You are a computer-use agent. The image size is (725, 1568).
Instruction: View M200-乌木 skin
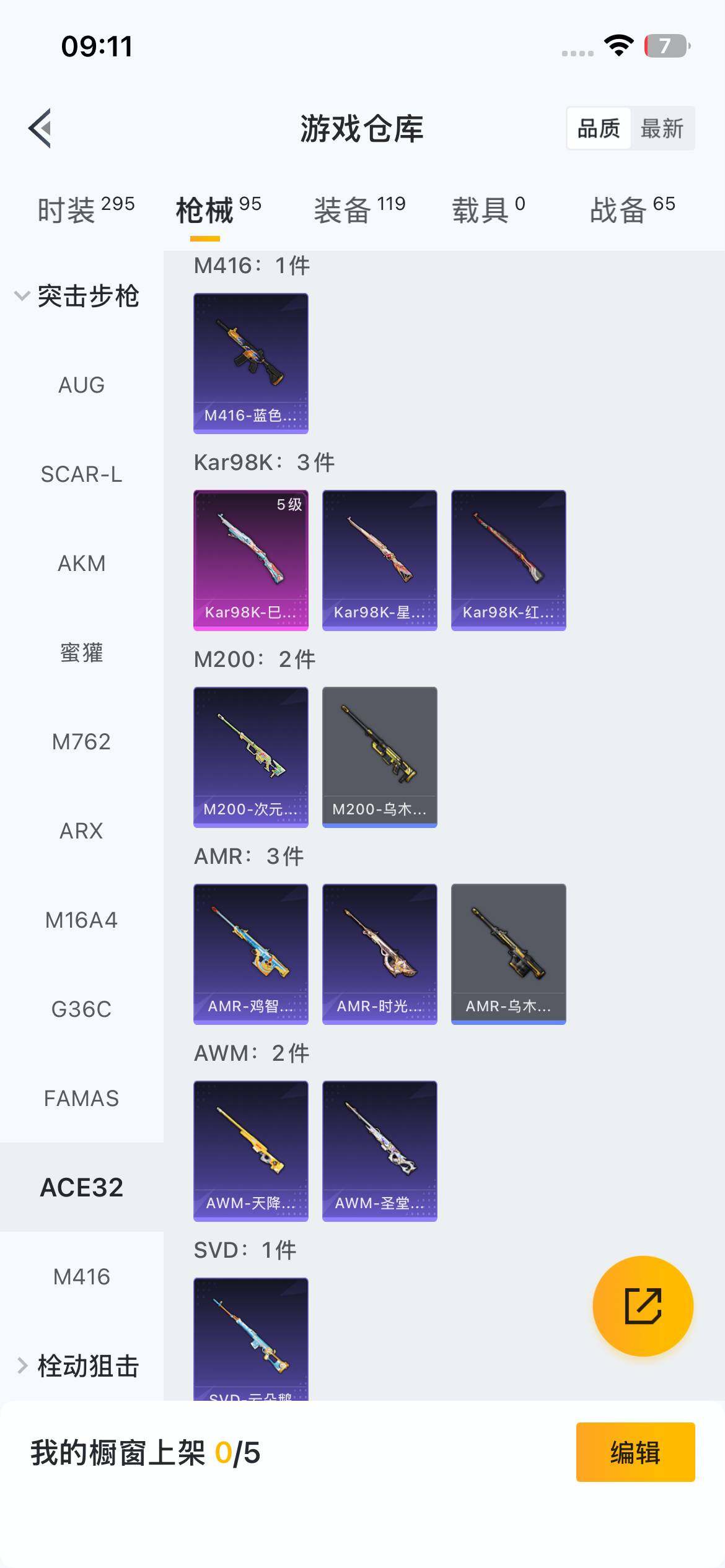(x=380, y=757)
